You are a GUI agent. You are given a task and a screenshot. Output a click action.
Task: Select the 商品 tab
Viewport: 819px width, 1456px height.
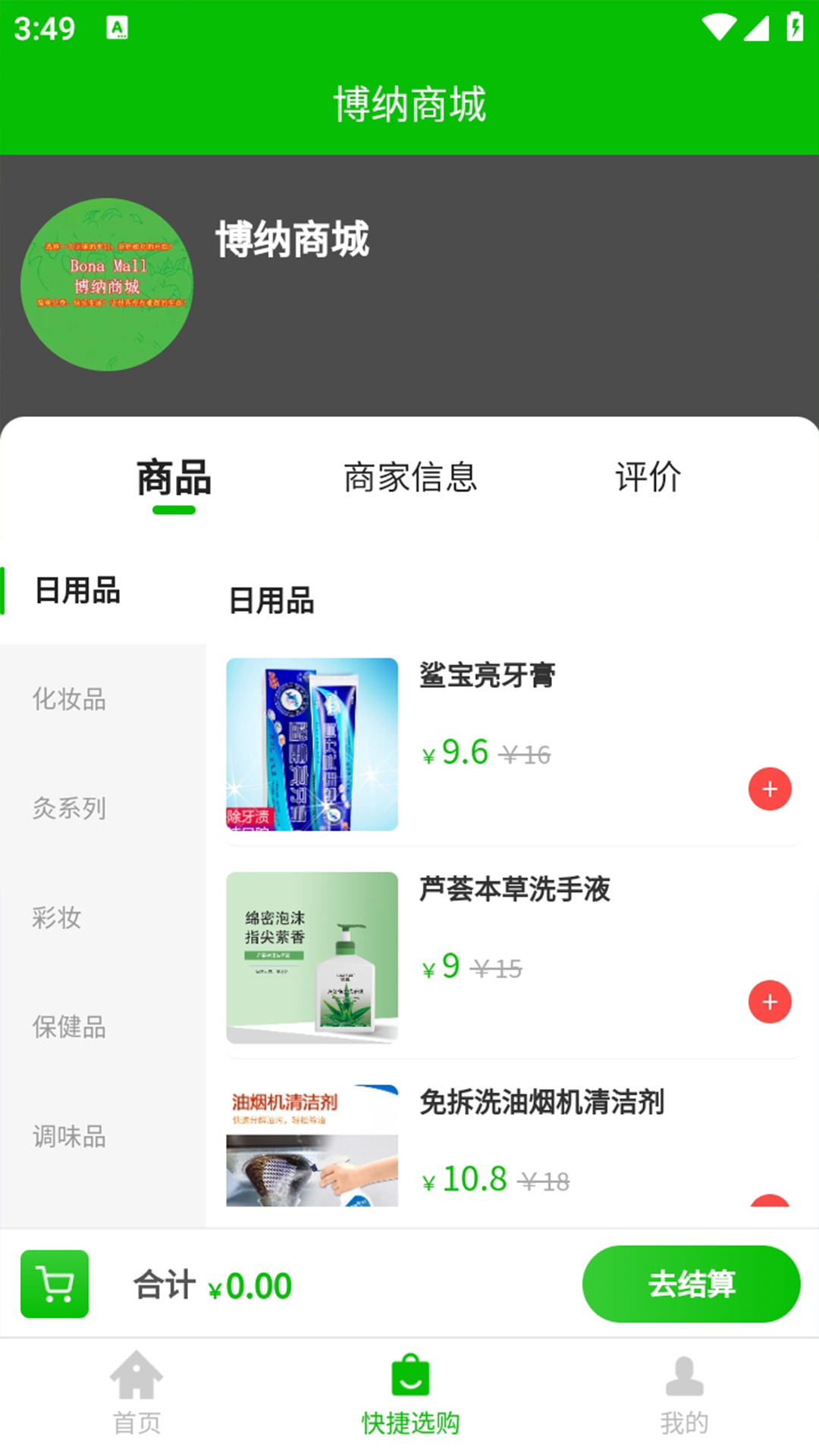click(x=174, y=478)
